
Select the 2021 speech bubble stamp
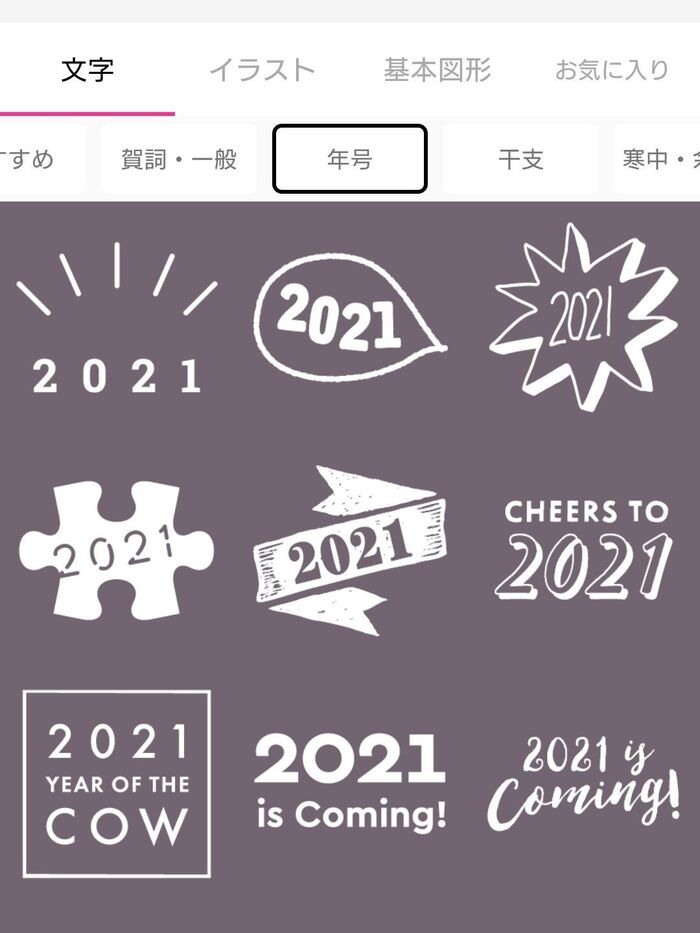coord(348,318)
